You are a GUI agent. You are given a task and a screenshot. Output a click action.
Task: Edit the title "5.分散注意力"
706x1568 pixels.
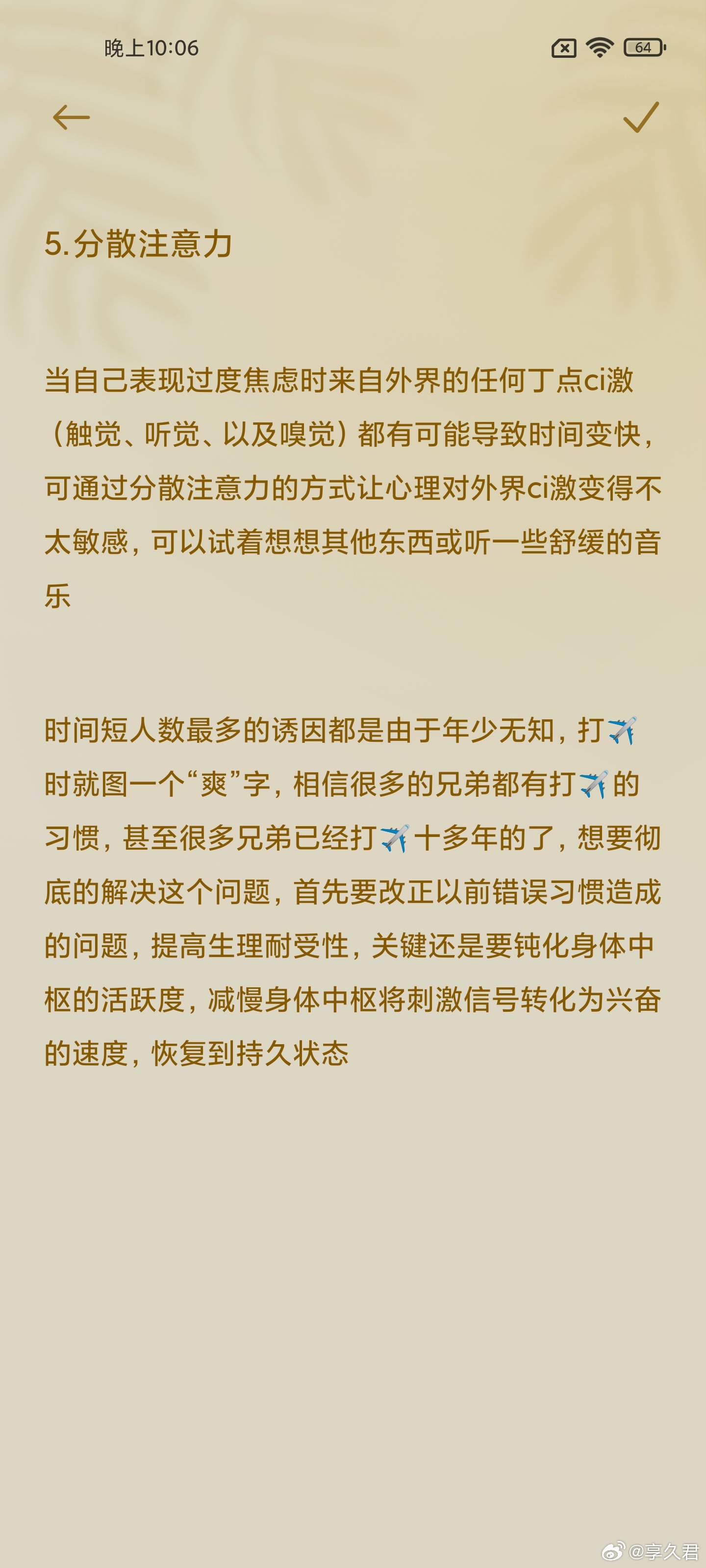pos(138,244)
